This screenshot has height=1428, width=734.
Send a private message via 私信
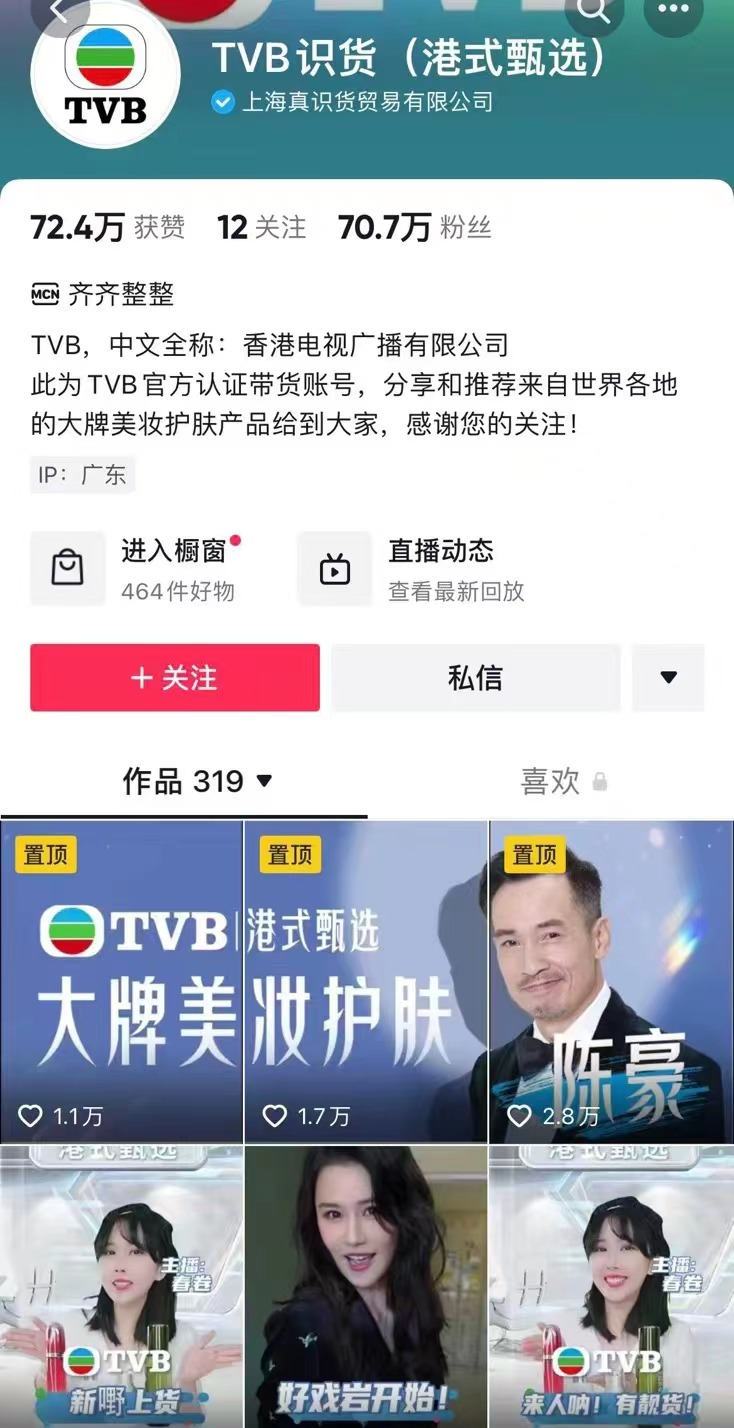(475, 678)
